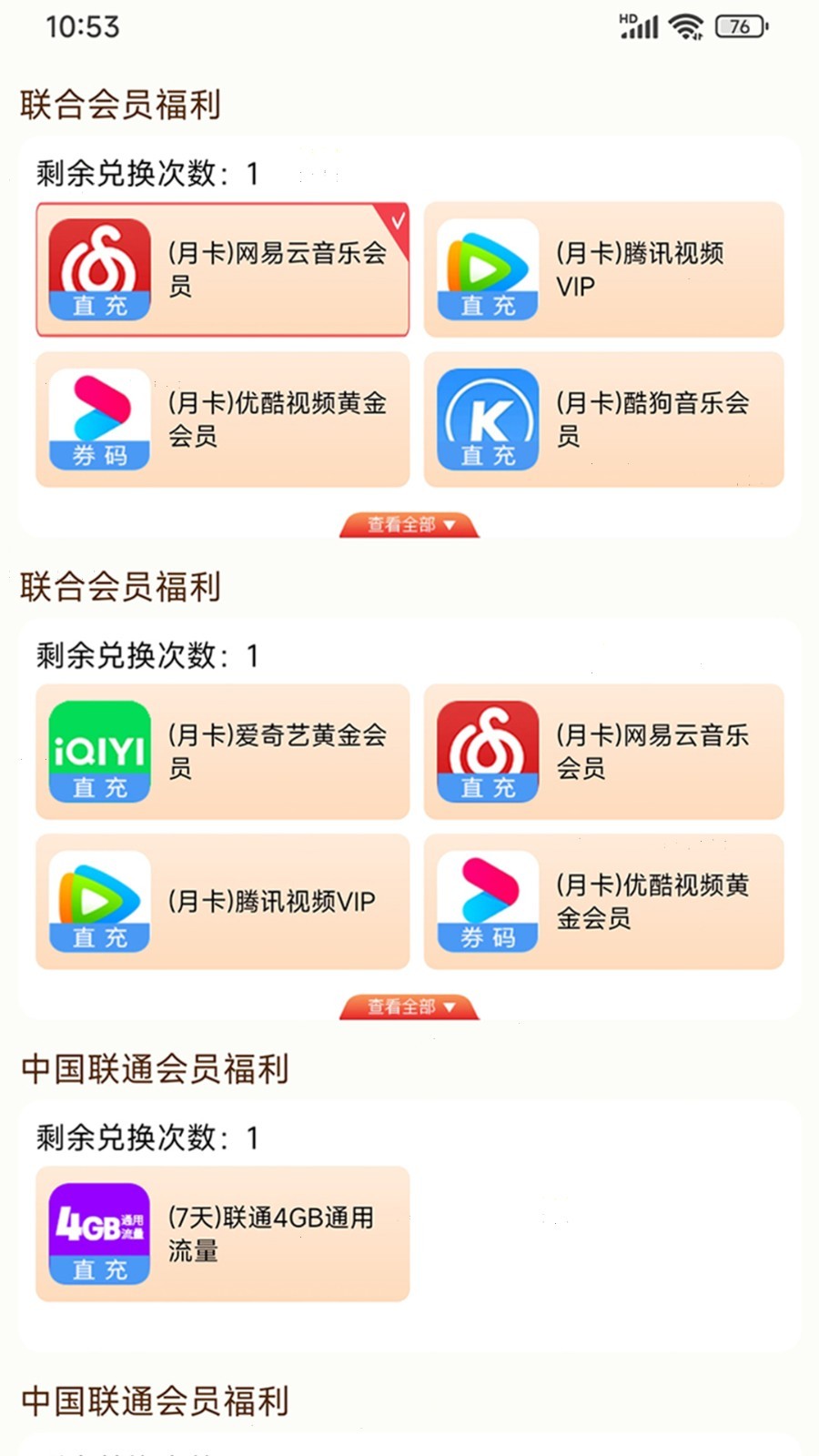This screenshot has width=819, height=1456.
Task: Pick 优酷视频黄金会员 in the second section
Action: (603, 902)
